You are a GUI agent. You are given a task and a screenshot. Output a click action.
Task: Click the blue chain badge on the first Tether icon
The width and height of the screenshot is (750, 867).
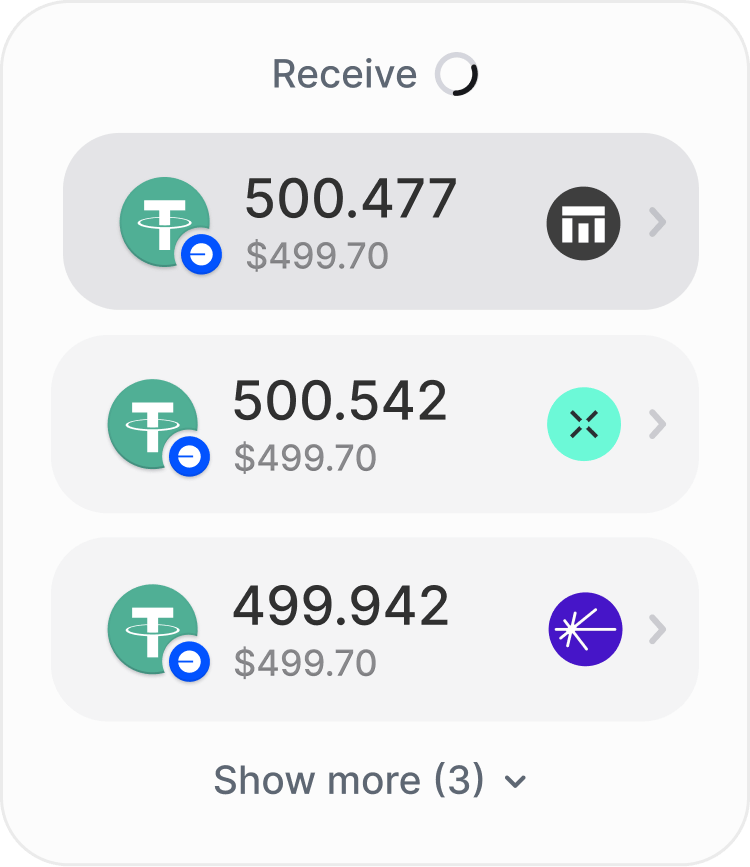200,255
